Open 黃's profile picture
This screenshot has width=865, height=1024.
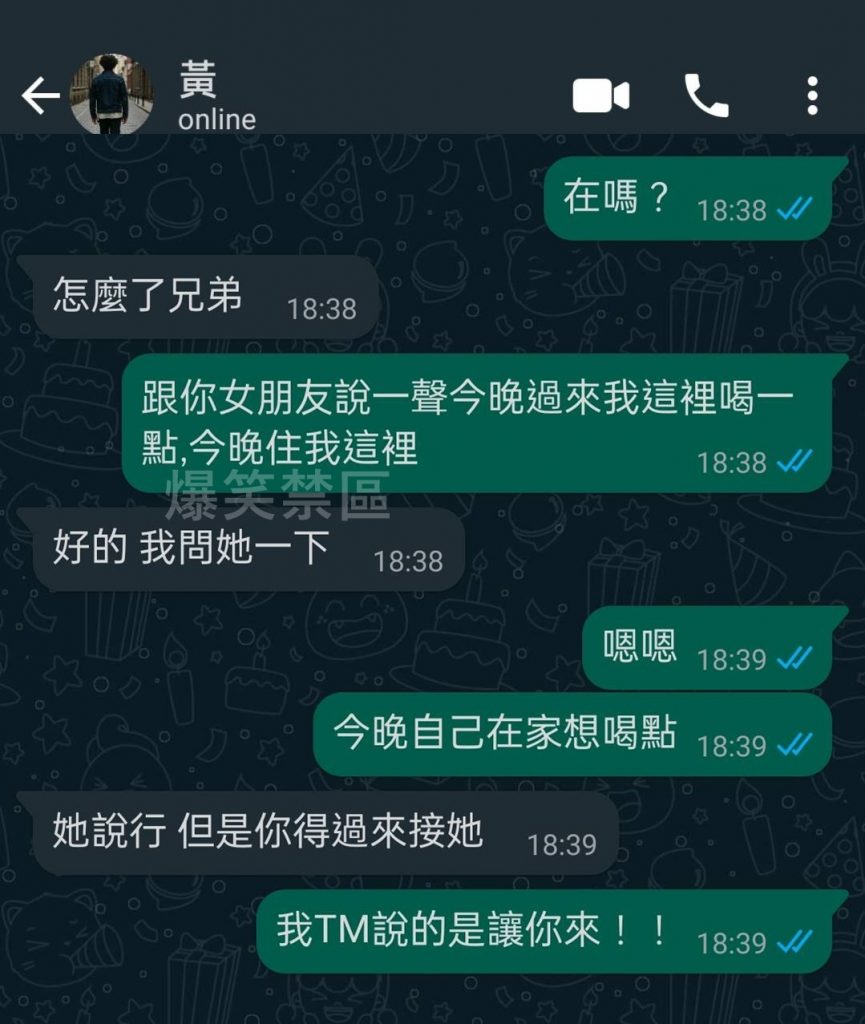pyautogui.click(x=111, y=95)
